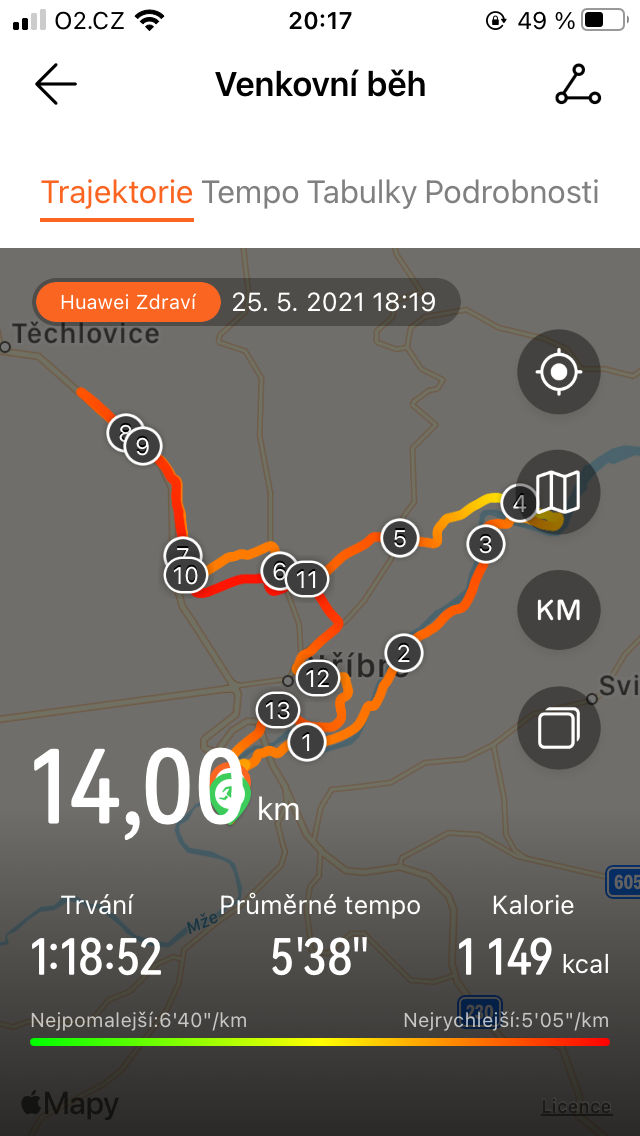
Task: Open the route share icon
Action: pos(578,85)
